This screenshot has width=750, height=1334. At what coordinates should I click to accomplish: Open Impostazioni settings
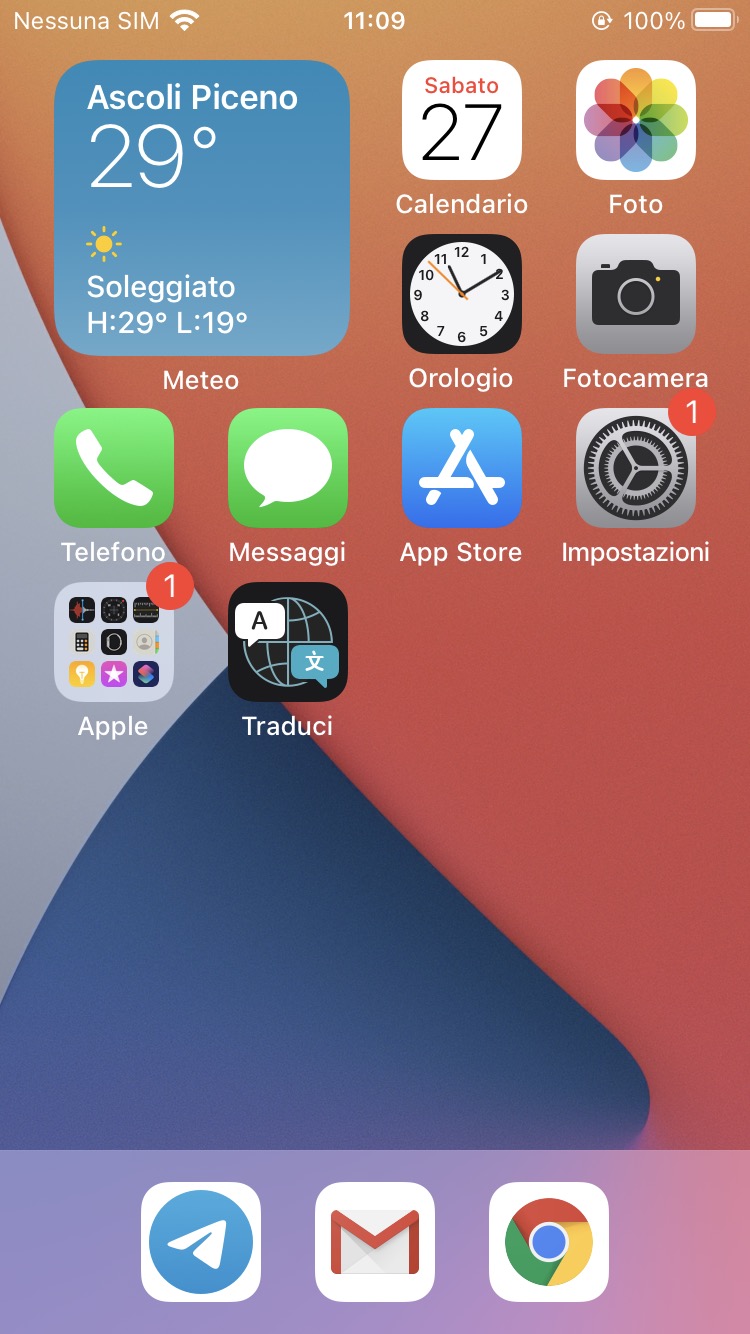click(x=635, y=468)
